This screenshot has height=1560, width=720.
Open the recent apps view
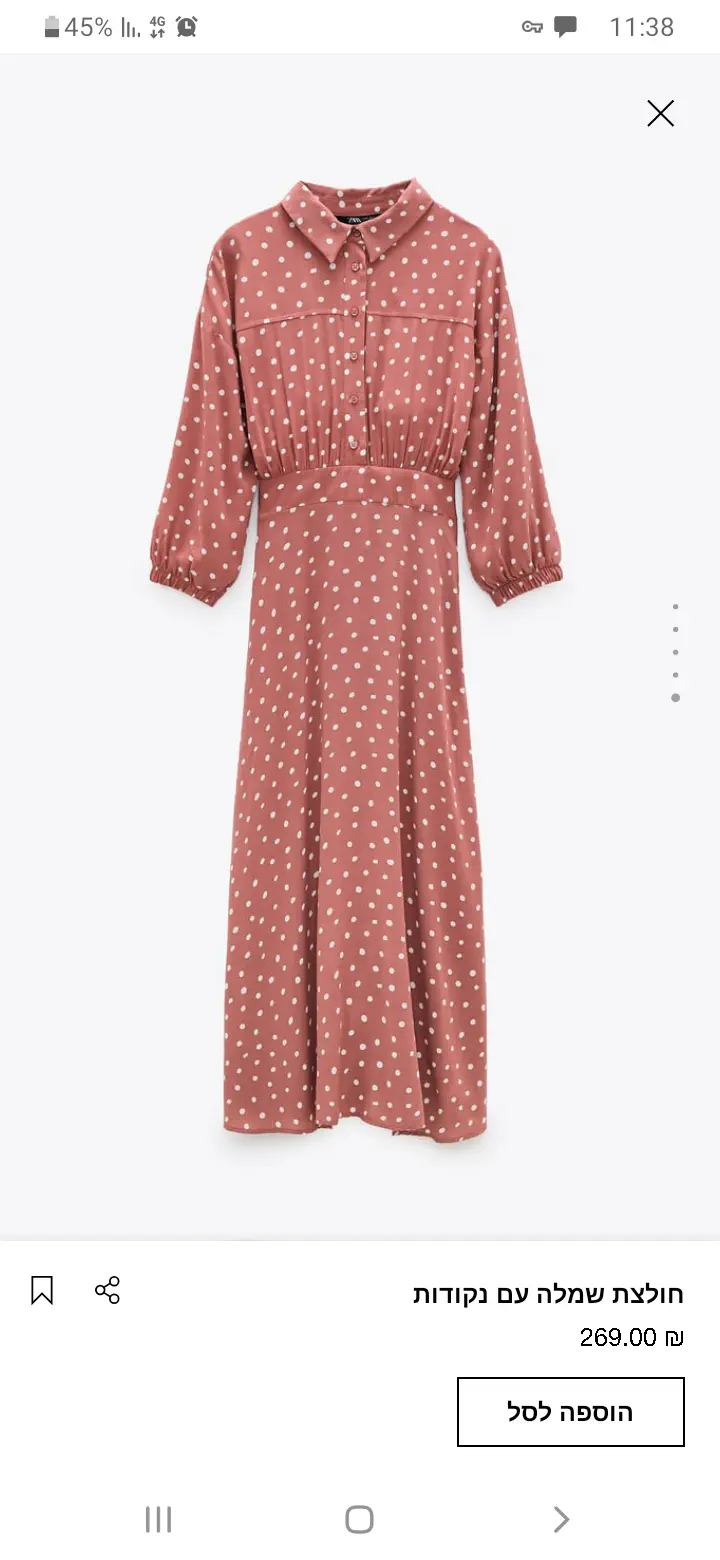click(x=158, y=1520)
